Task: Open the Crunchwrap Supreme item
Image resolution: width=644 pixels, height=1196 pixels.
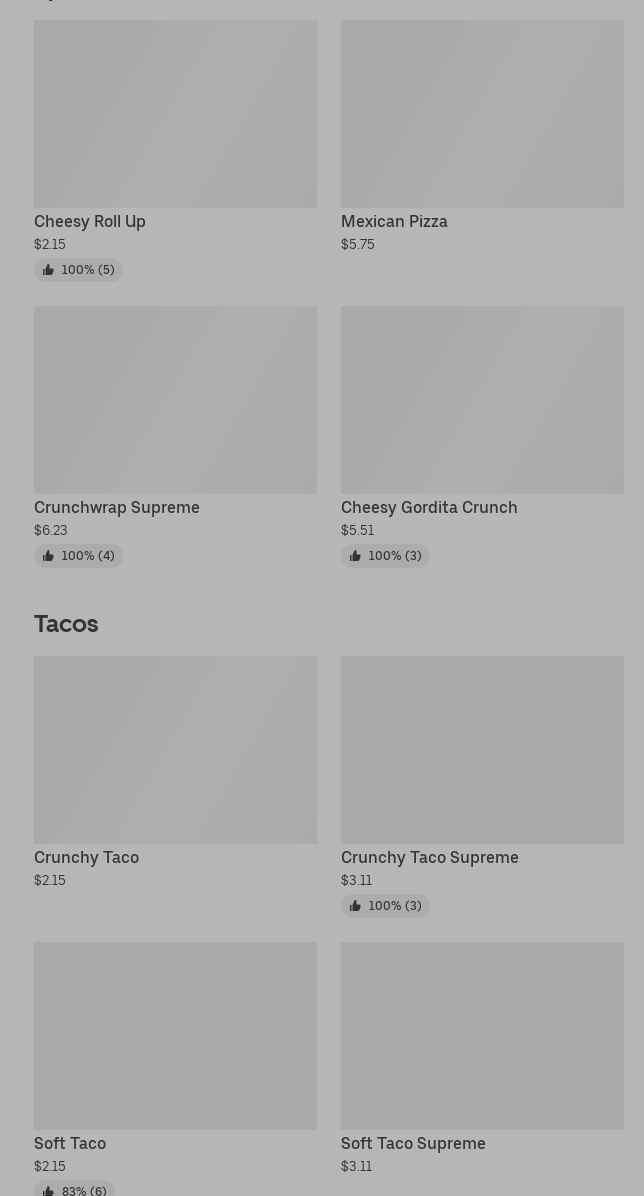Action: (x=175, y=437)
